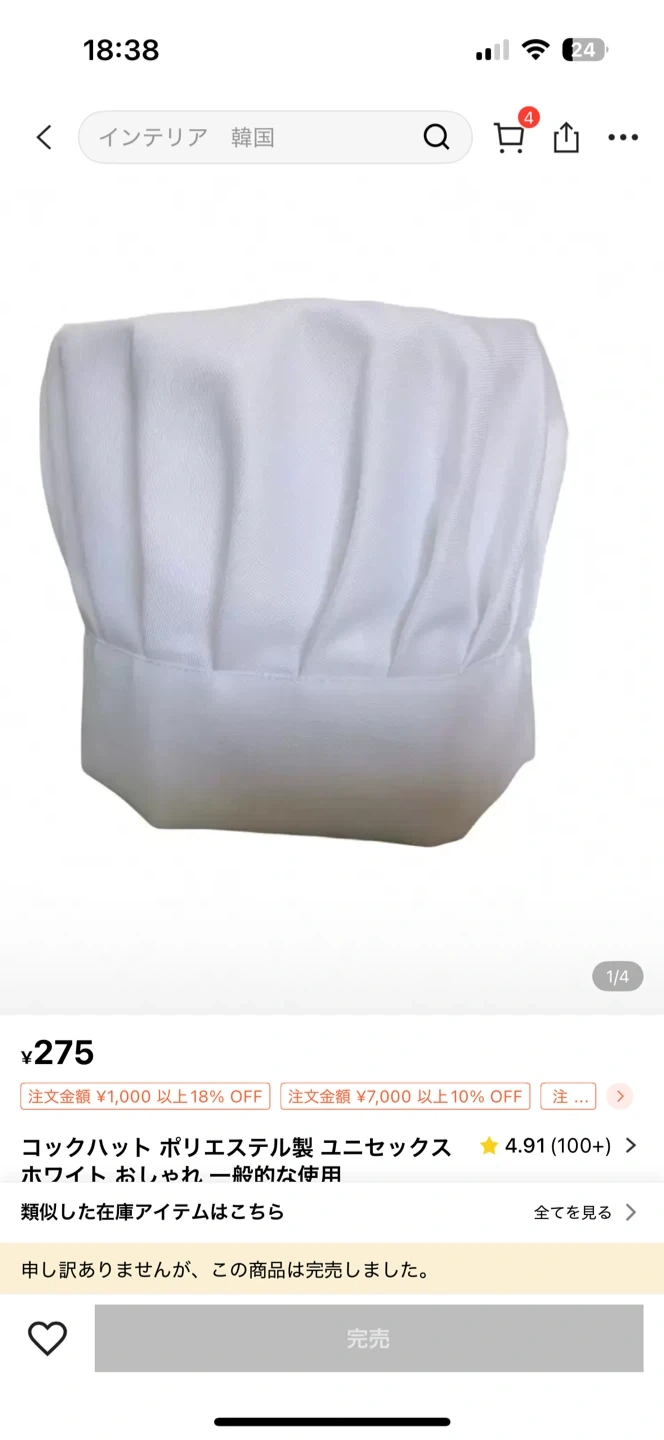Select the ¥1,000 以上18% OFF coupon
Screen dimensions: 664x1440
tap(145, 1096)
